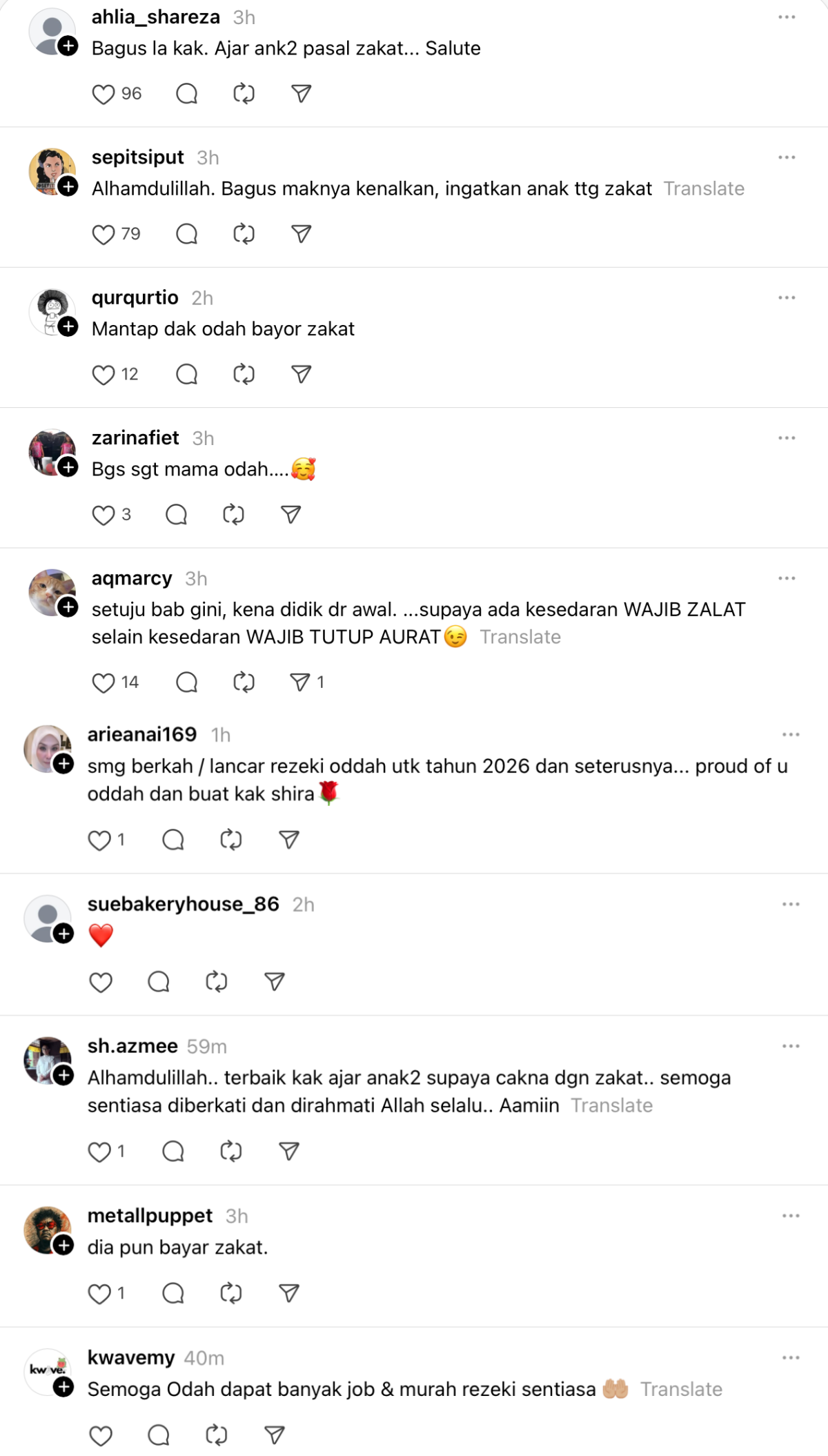Like suebakeryhouse_86's heart comment
The height and width of the screenshot is (1456, 828).
101,982
